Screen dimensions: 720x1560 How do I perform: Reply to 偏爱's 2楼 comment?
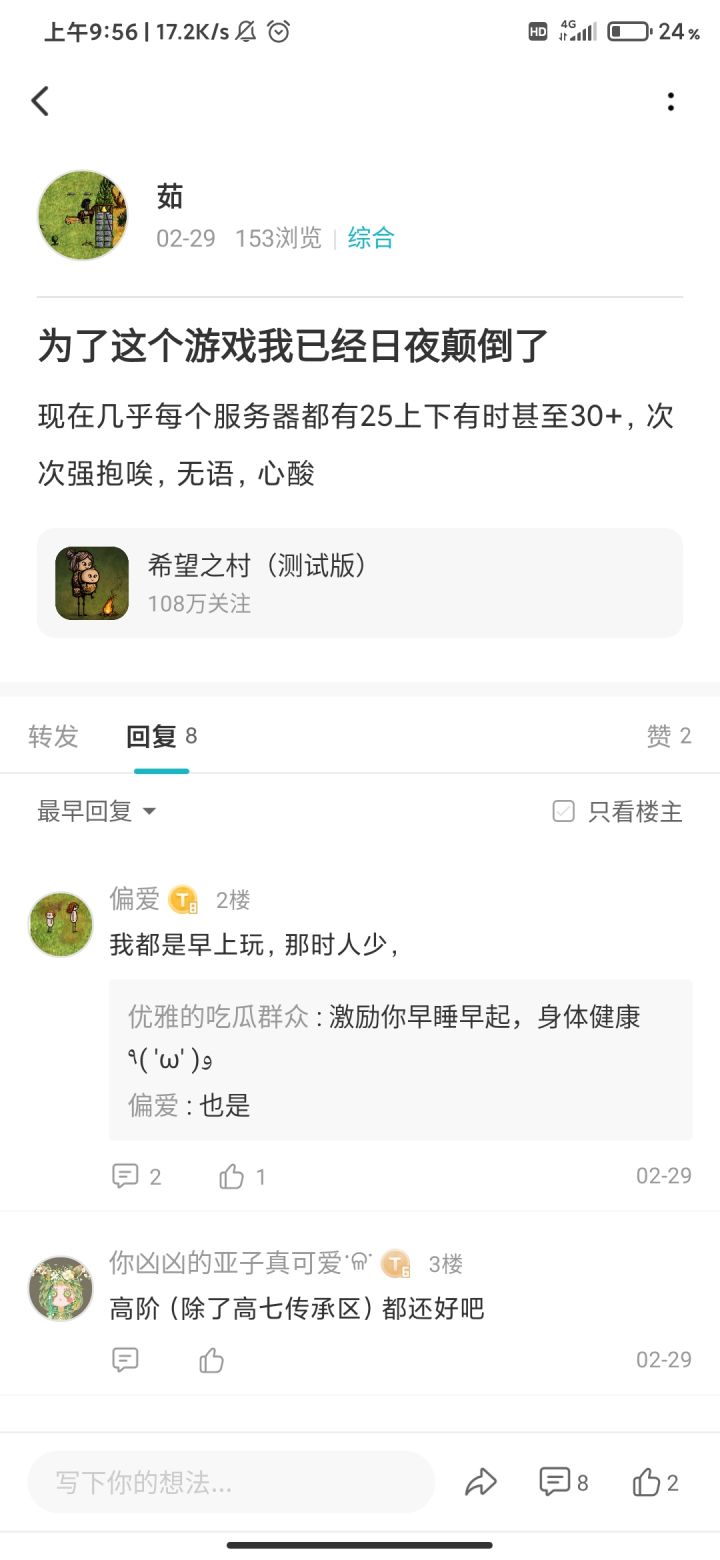click(x=136, y=1176)
